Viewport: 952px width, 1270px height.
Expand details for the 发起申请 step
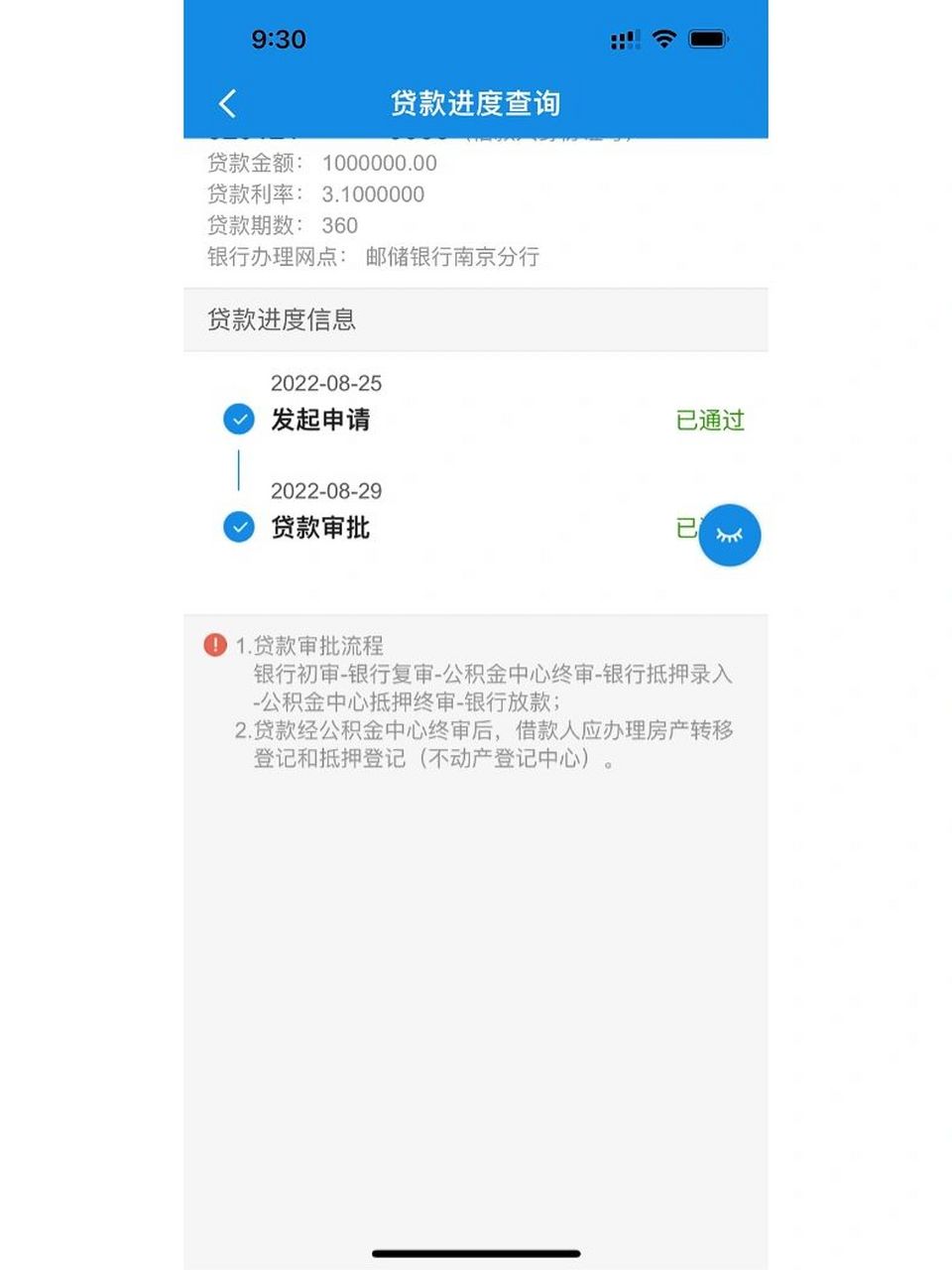pos(319,420)
